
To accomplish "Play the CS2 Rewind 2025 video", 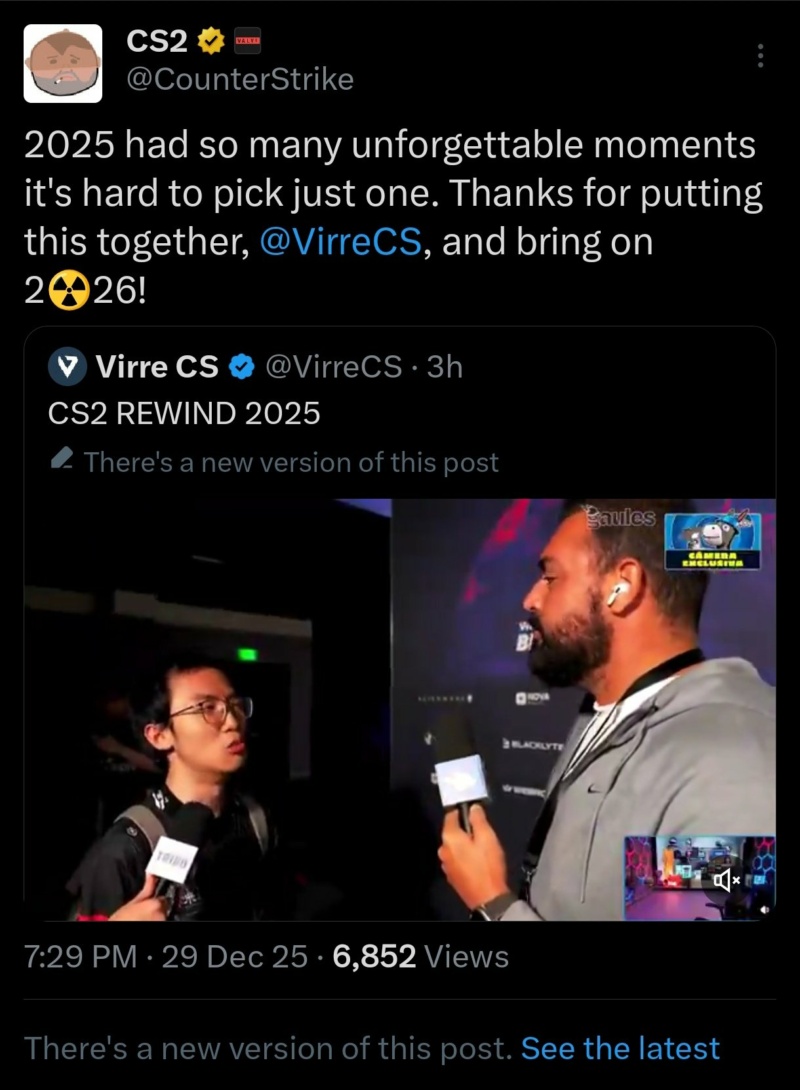I will pos(400,708).
